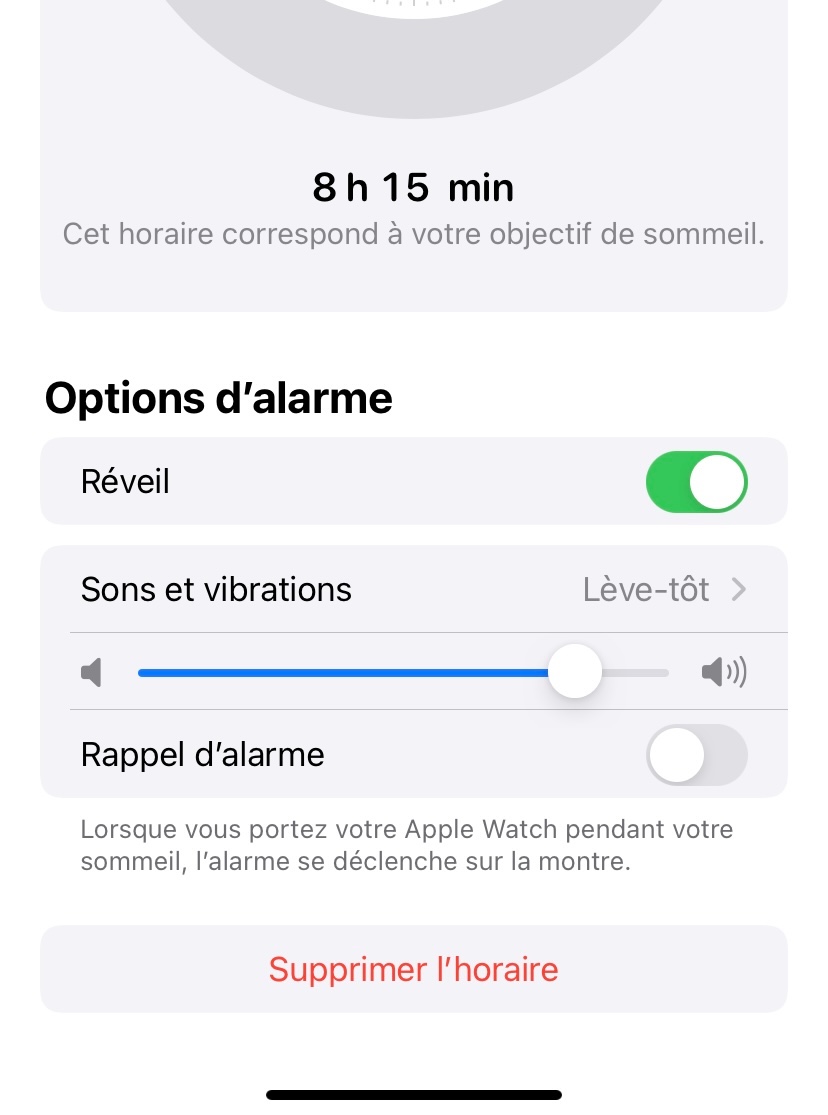Tap the alarm volume slider

coord(574,672)
